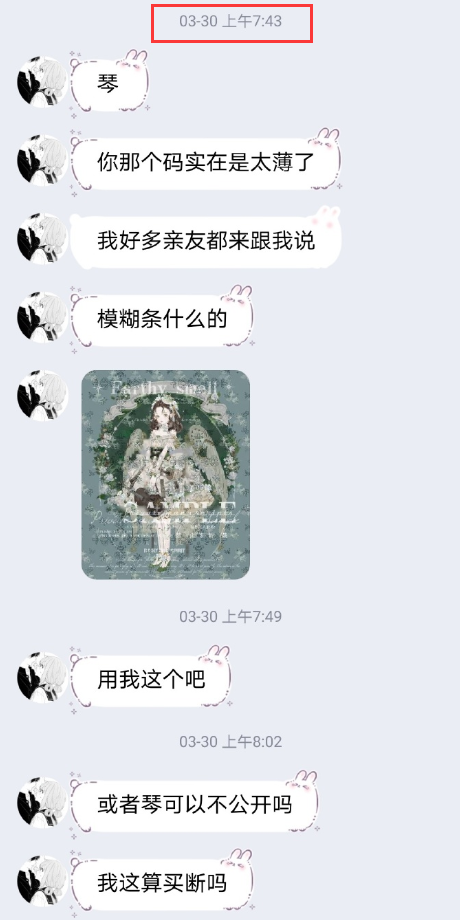
Task: Tap the avatar next to 用我这个吧
Action: pos(42,678)
